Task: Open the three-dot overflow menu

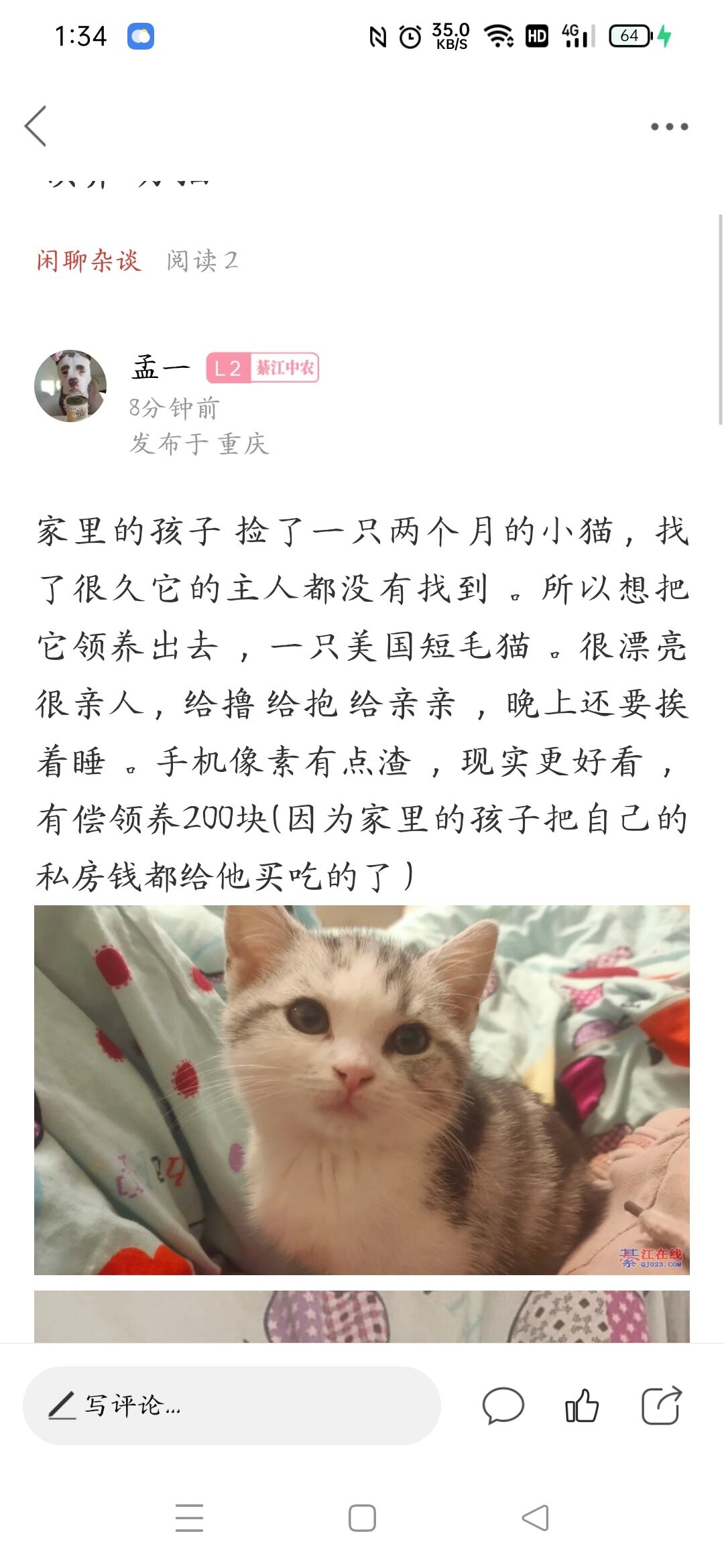Action: (669, 126)
